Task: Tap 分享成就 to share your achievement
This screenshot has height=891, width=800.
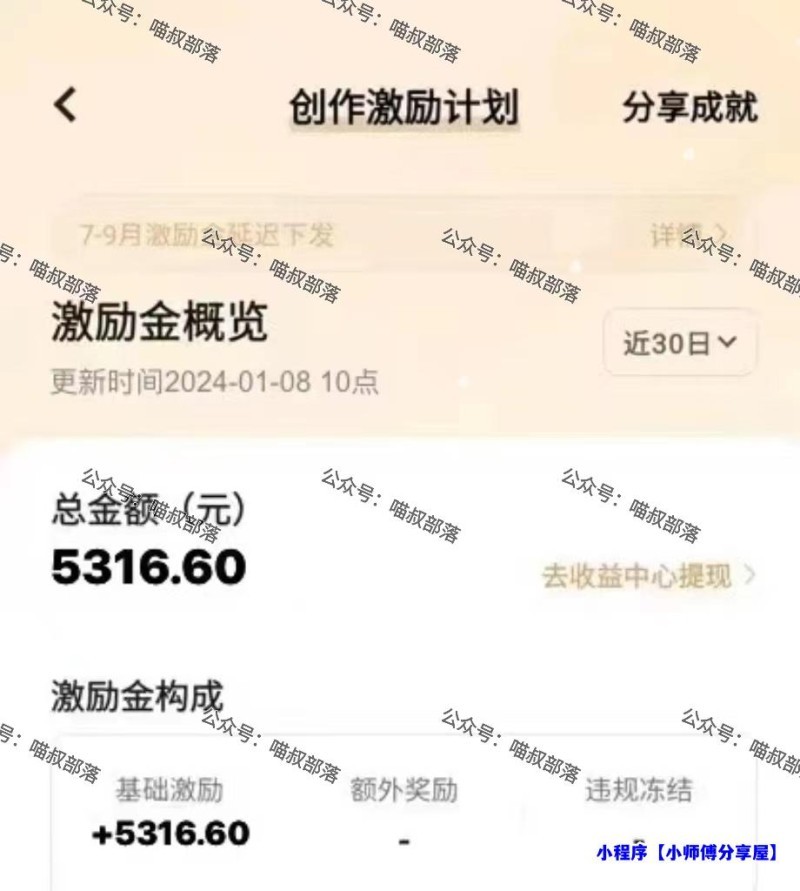Action: 689,108
